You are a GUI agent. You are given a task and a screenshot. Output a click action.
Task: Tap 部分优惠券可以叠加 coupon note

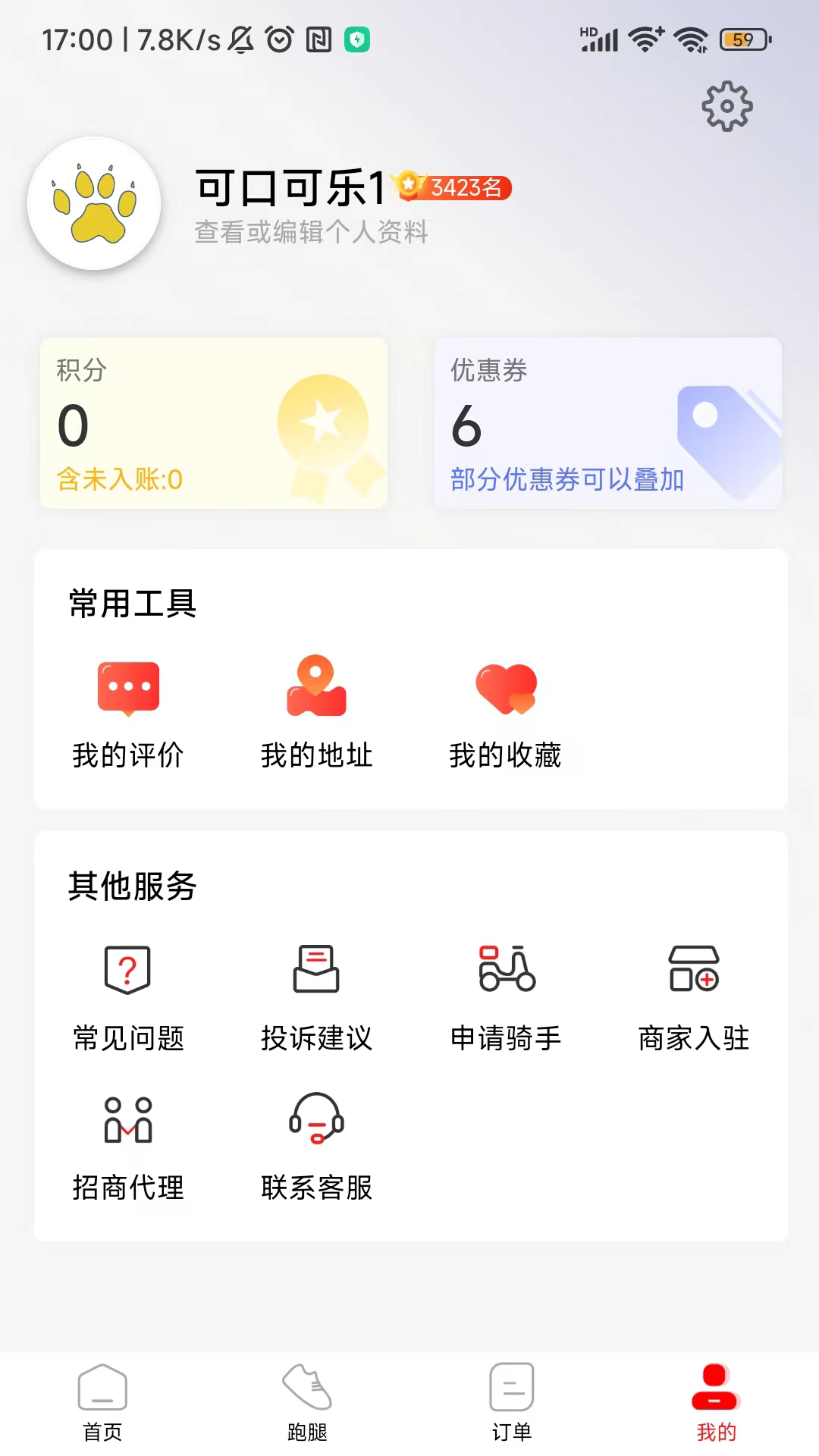567,479
